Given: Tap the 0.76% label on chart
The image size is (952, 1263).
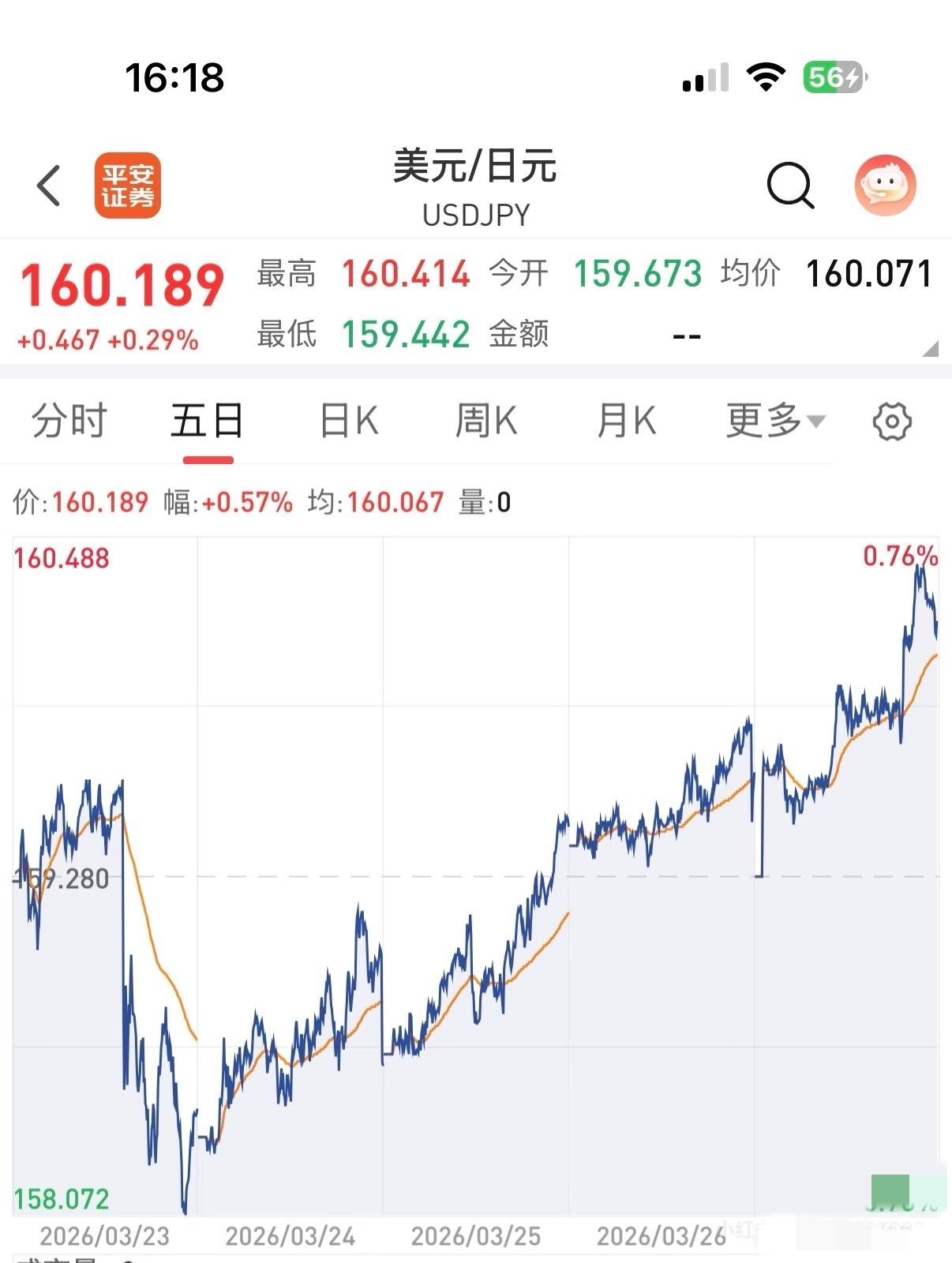Looking at the screenshot, I should [899, 558].
